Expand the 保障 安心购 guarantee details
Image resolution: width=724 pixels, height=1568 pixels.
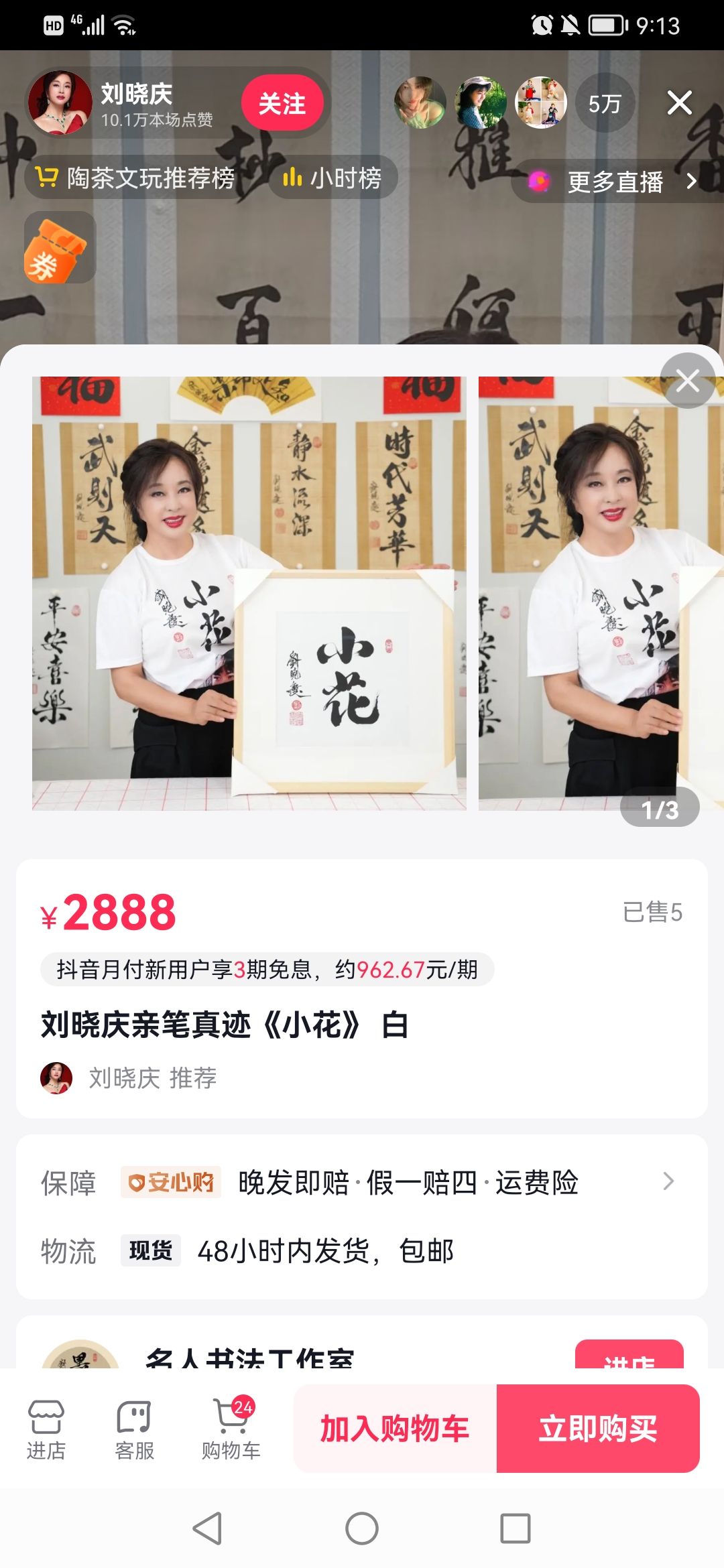(668, 1181)
